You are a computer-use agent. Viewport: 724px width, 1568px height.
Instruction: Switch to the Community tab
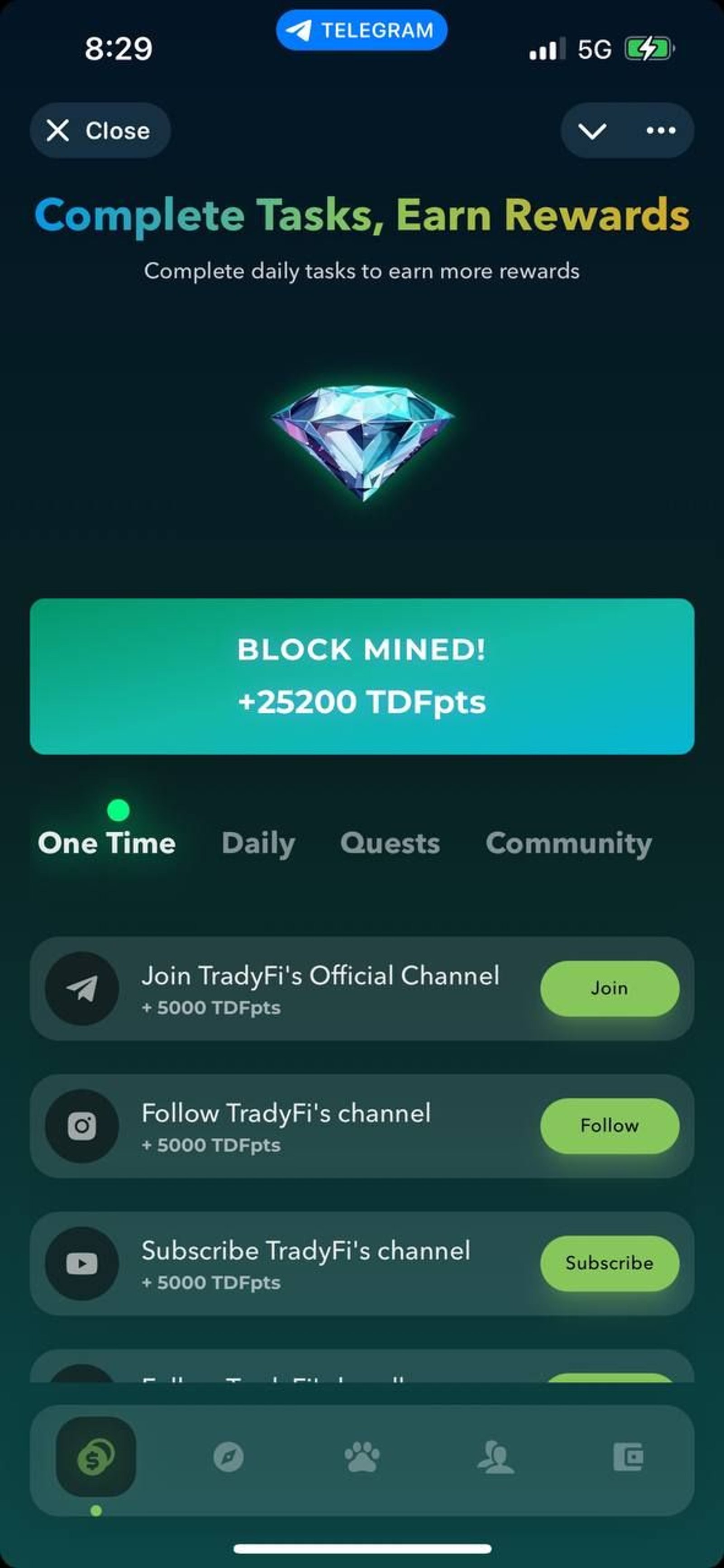click(568, 843)
